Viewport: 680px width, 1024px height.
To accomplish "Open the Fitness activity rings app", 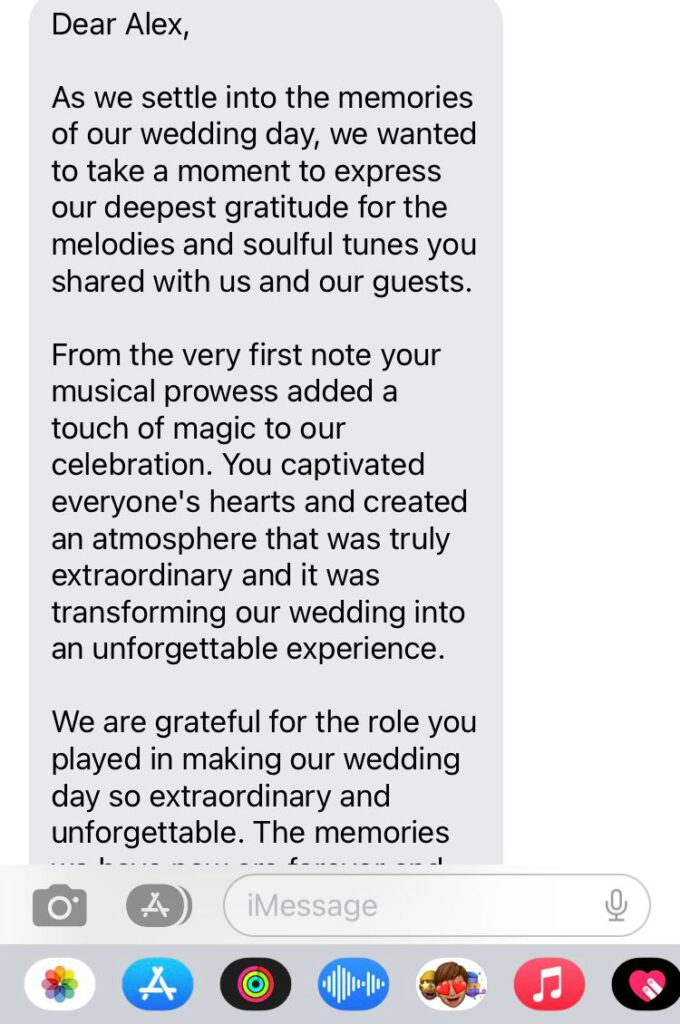I will (x=255, y=985).
